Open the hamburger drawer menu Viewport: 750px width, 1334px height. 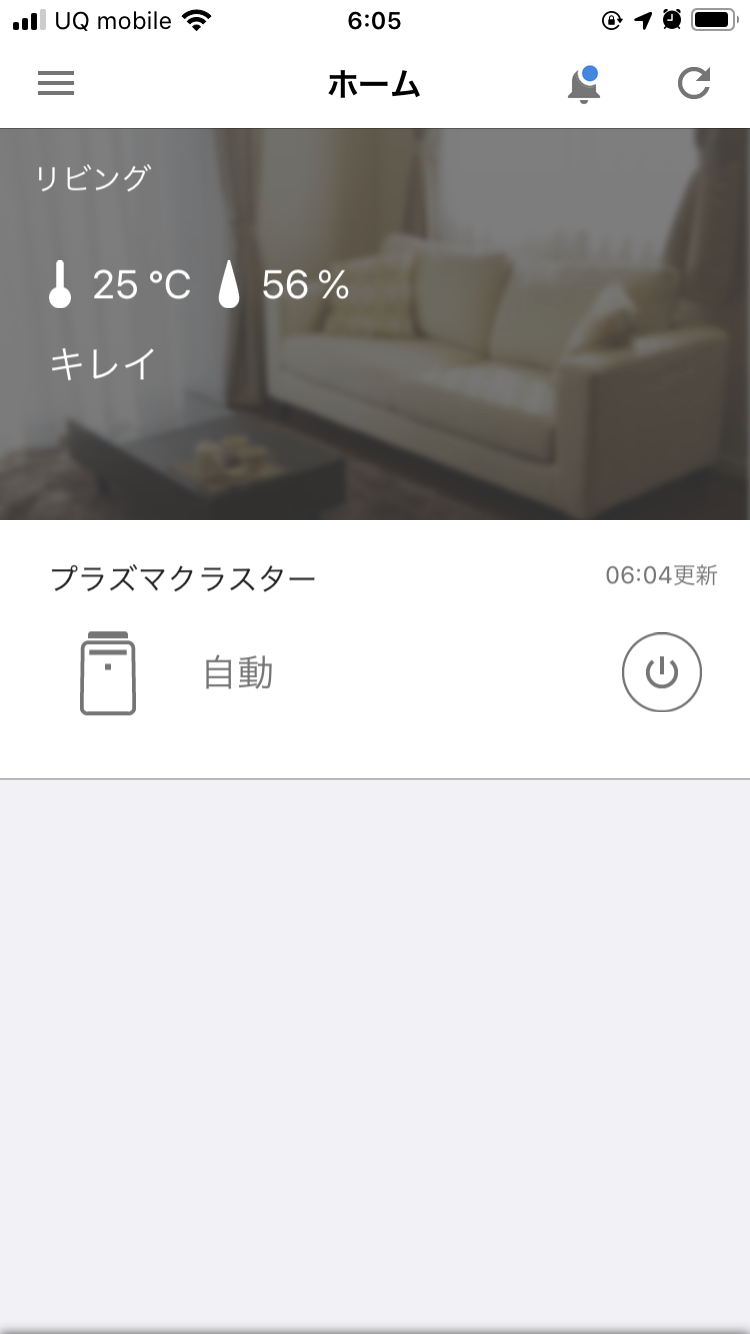click(56, 84)
